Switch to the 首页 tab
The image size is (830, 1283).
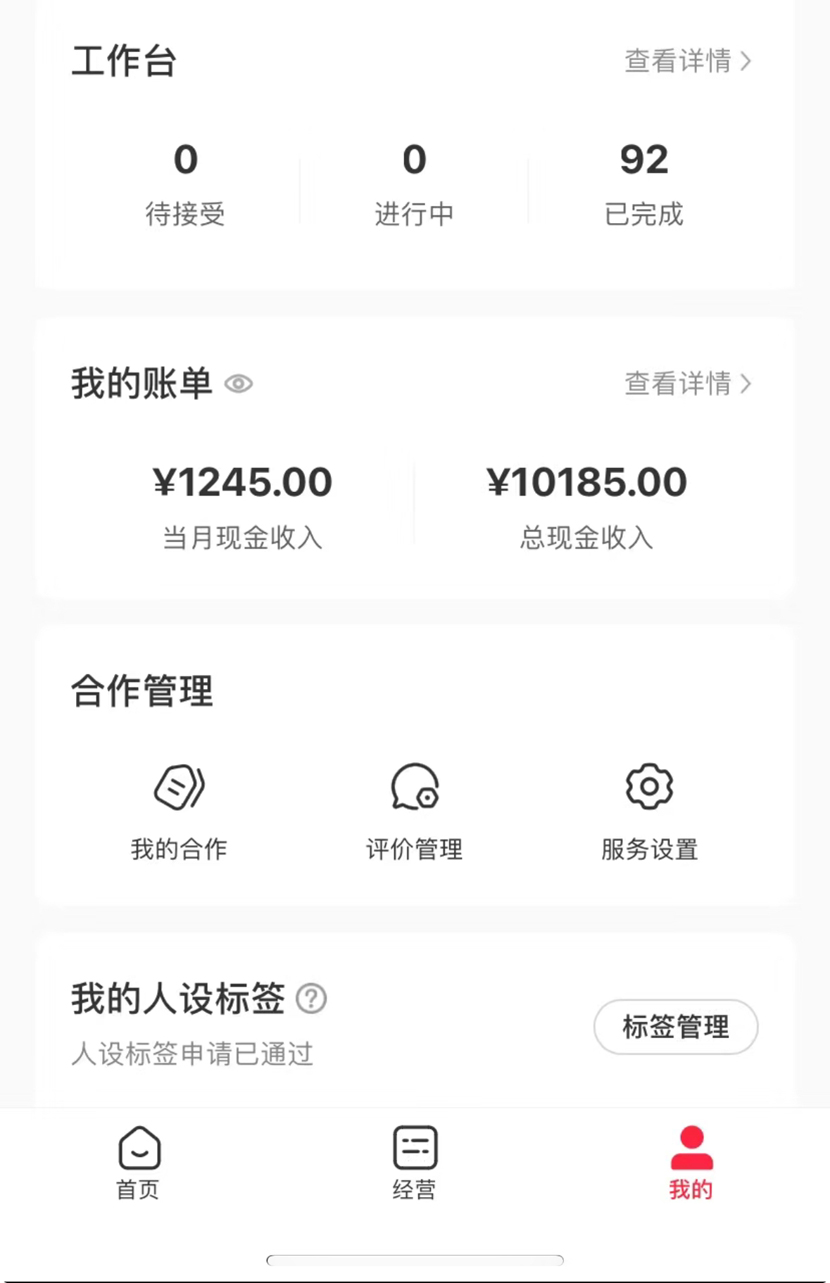point(138,1163)
